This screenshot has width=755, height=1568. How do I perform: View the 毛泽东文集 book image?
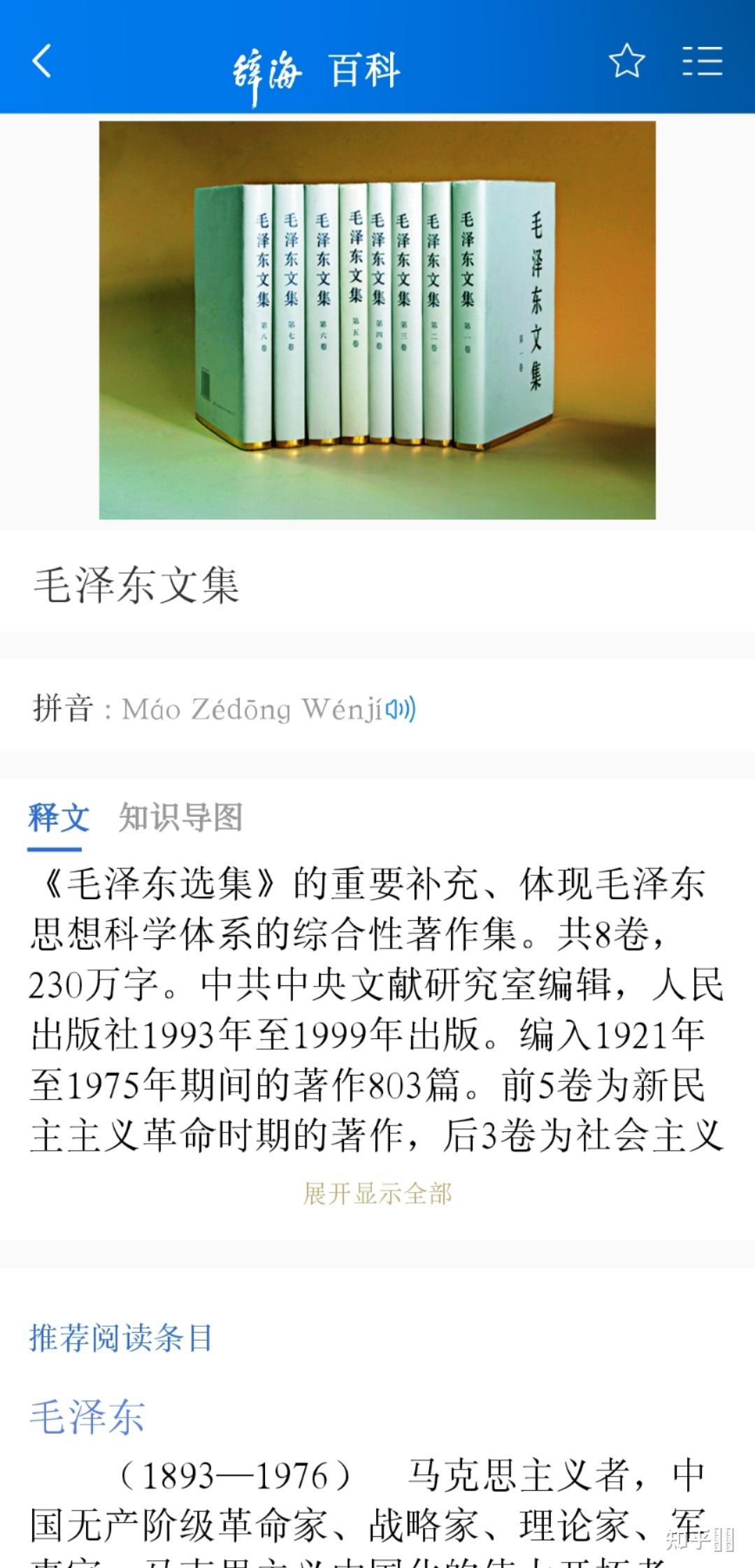click(x=377, y=320)
